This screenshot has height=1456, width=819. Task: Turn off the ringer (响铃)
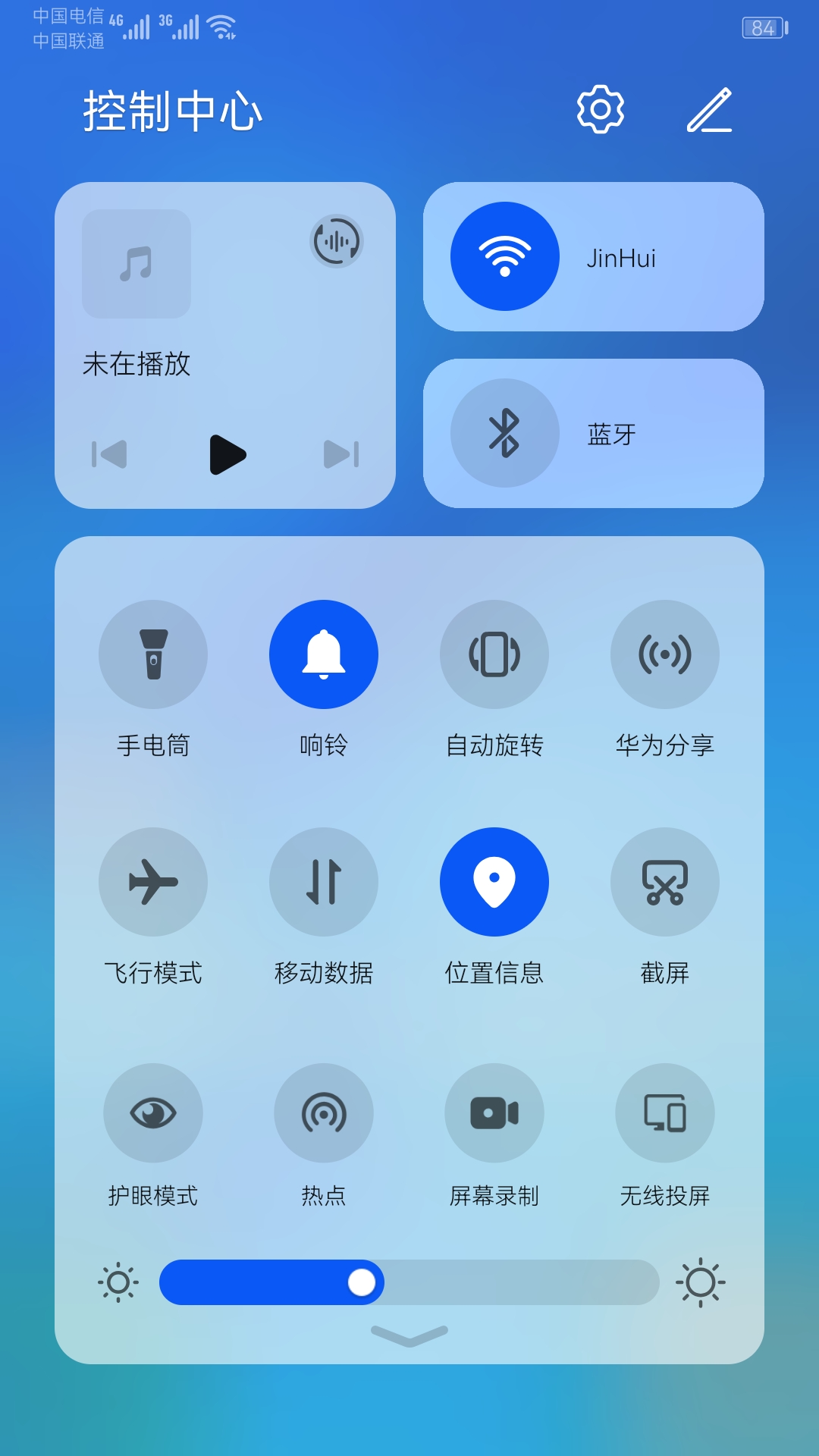pos(324,654)
